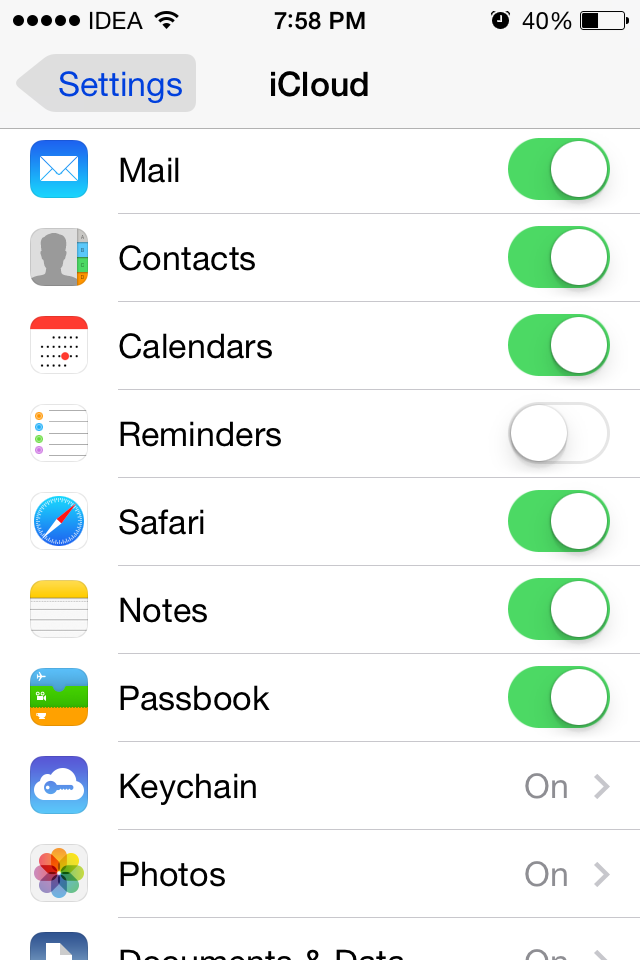The width and height of the screenshot is (640, 960).
Task: Turn off the Notes toggle
Action: point(558,610)
